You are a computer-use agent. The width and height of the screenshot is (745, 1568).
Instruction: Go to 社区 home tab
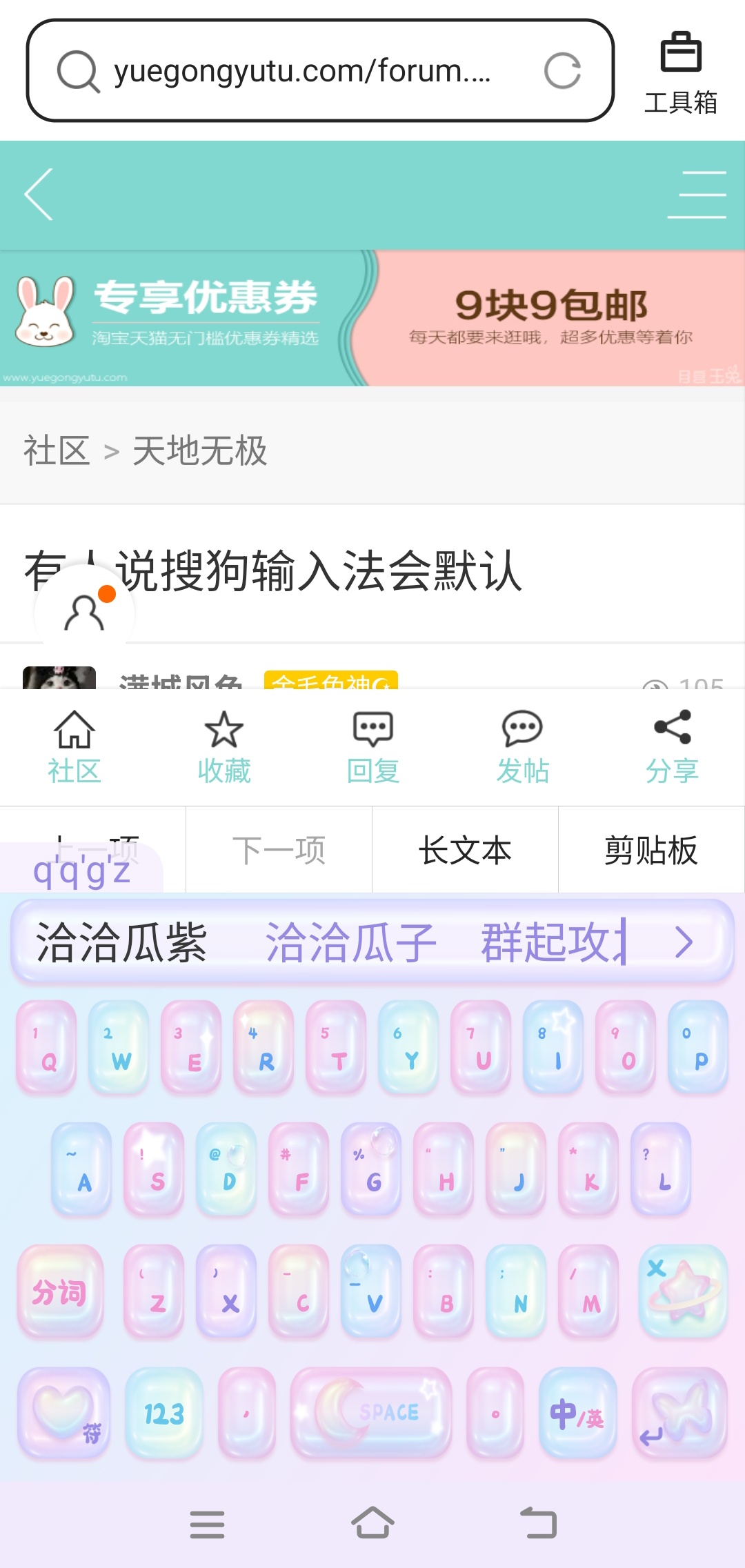point(74,747)
